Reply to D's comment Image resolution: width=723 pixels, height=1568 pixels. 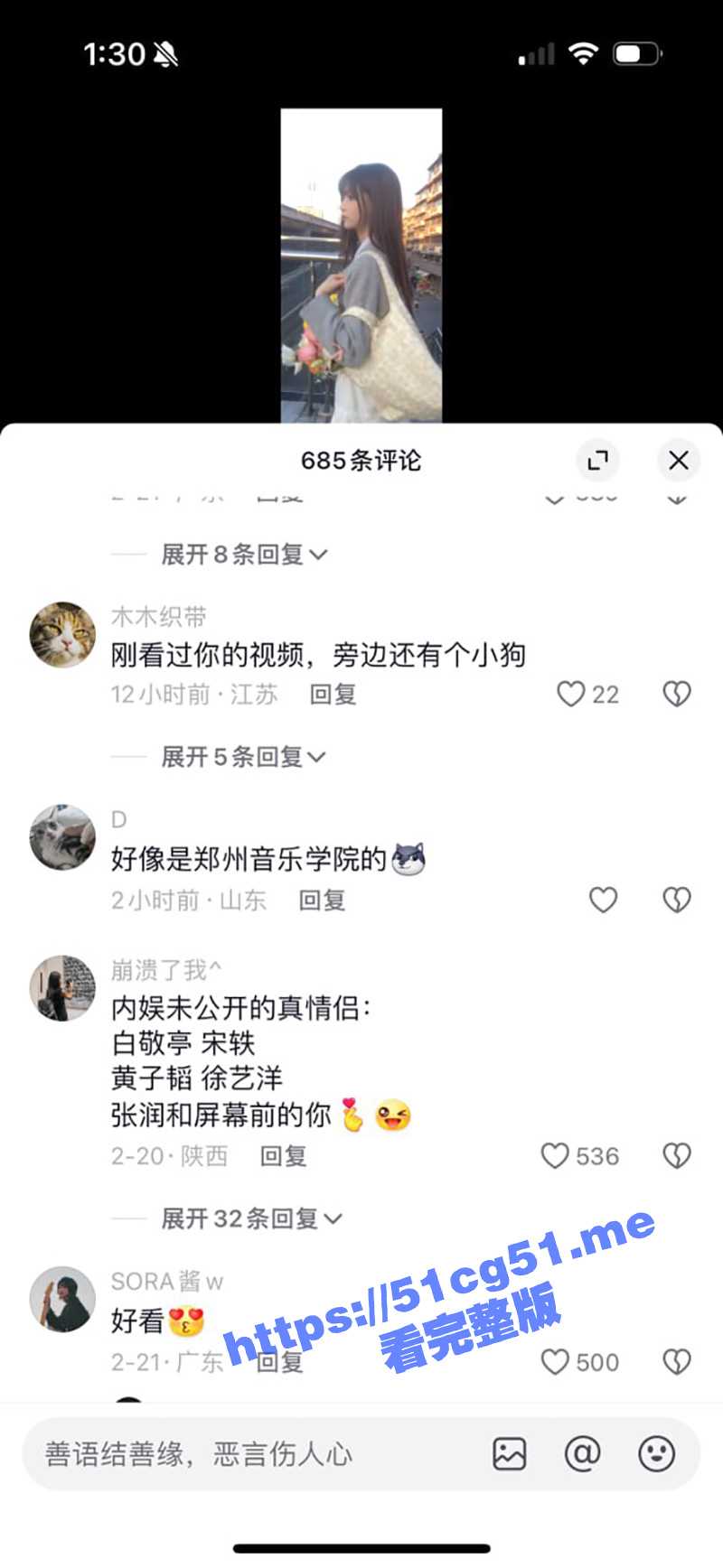tap(322, 900)
